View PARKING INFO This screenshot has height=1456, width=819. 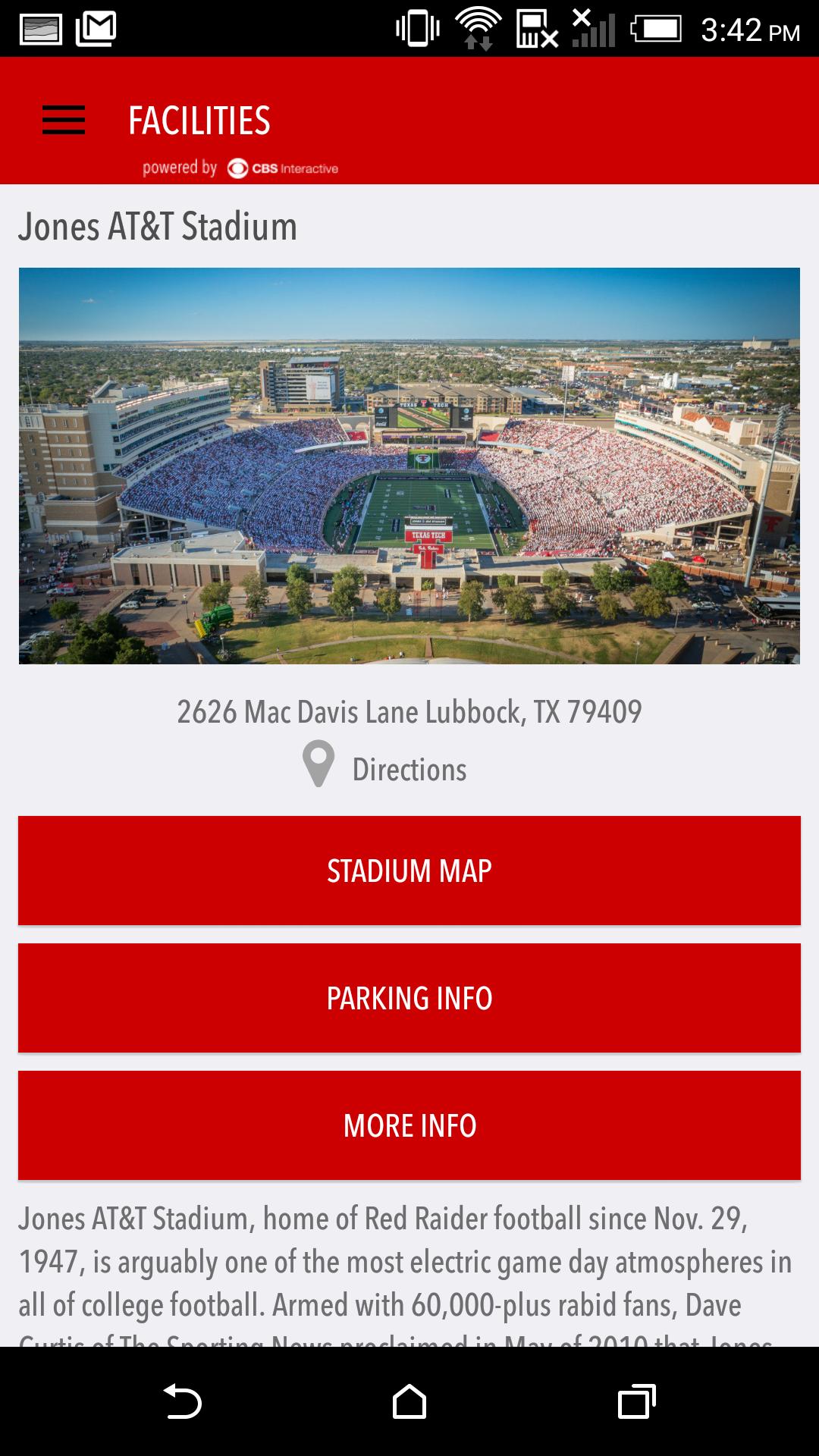[409, 999]
